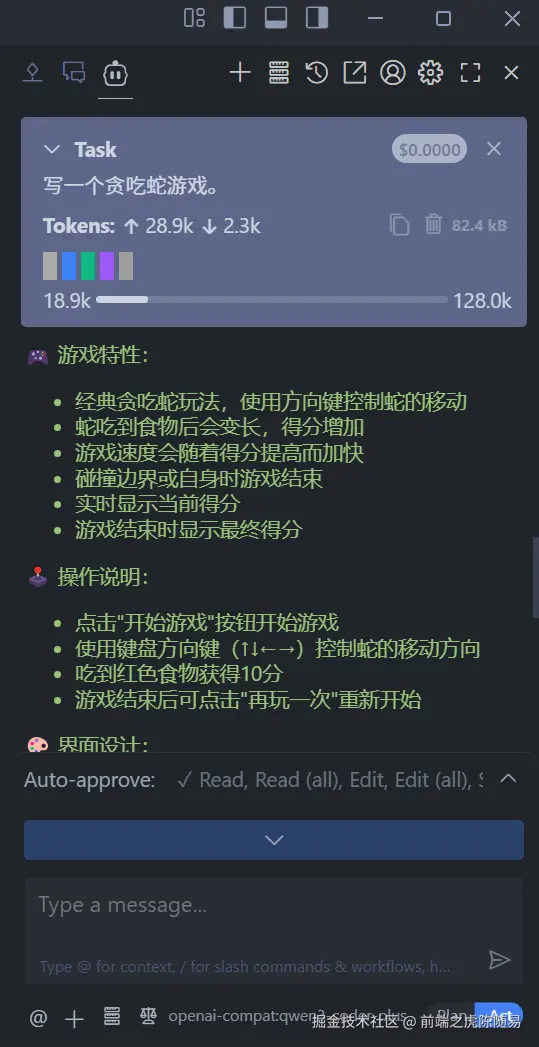Switch to the chat bubbles tab
This screenshot has width=539, height=1047.
74,72
